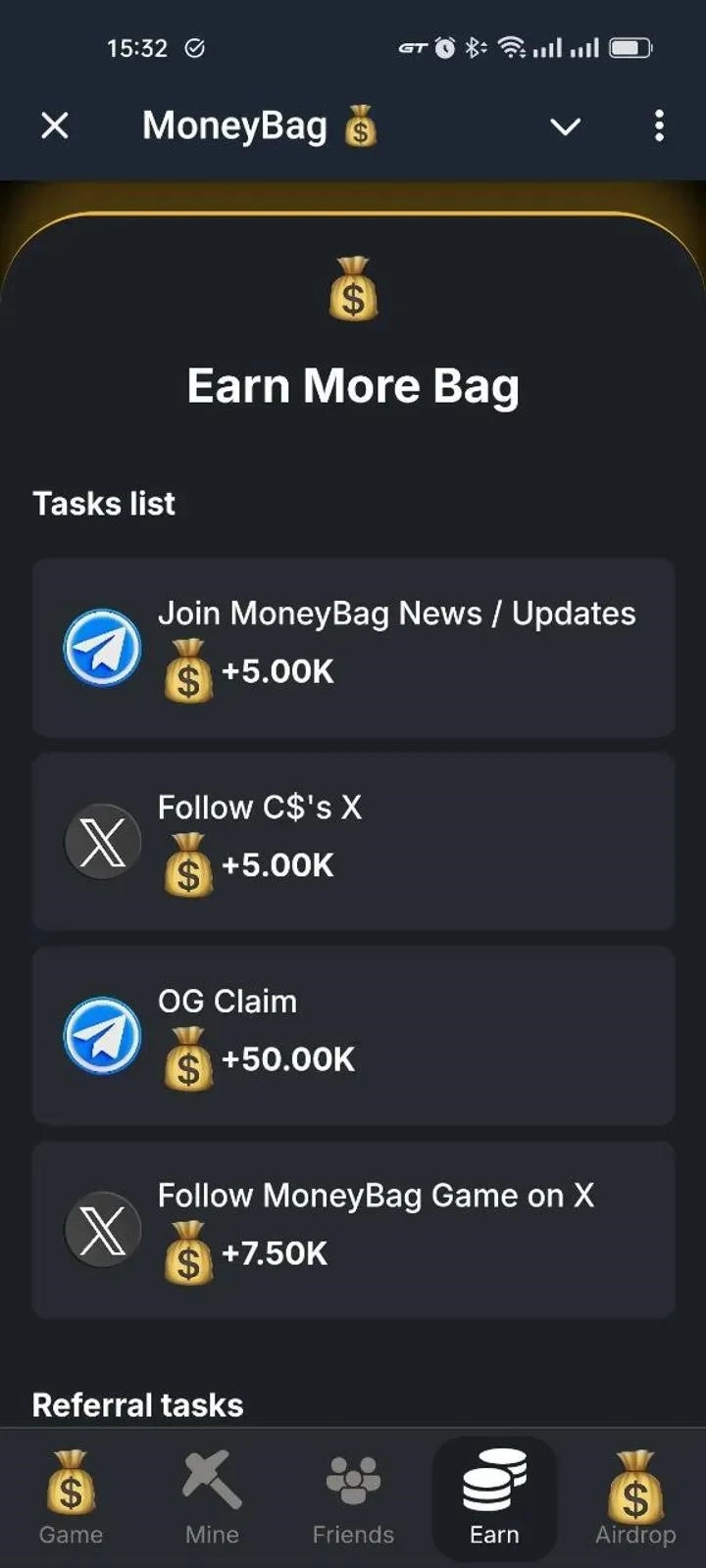Switch to the Airdrop tab

(635, 1499)
